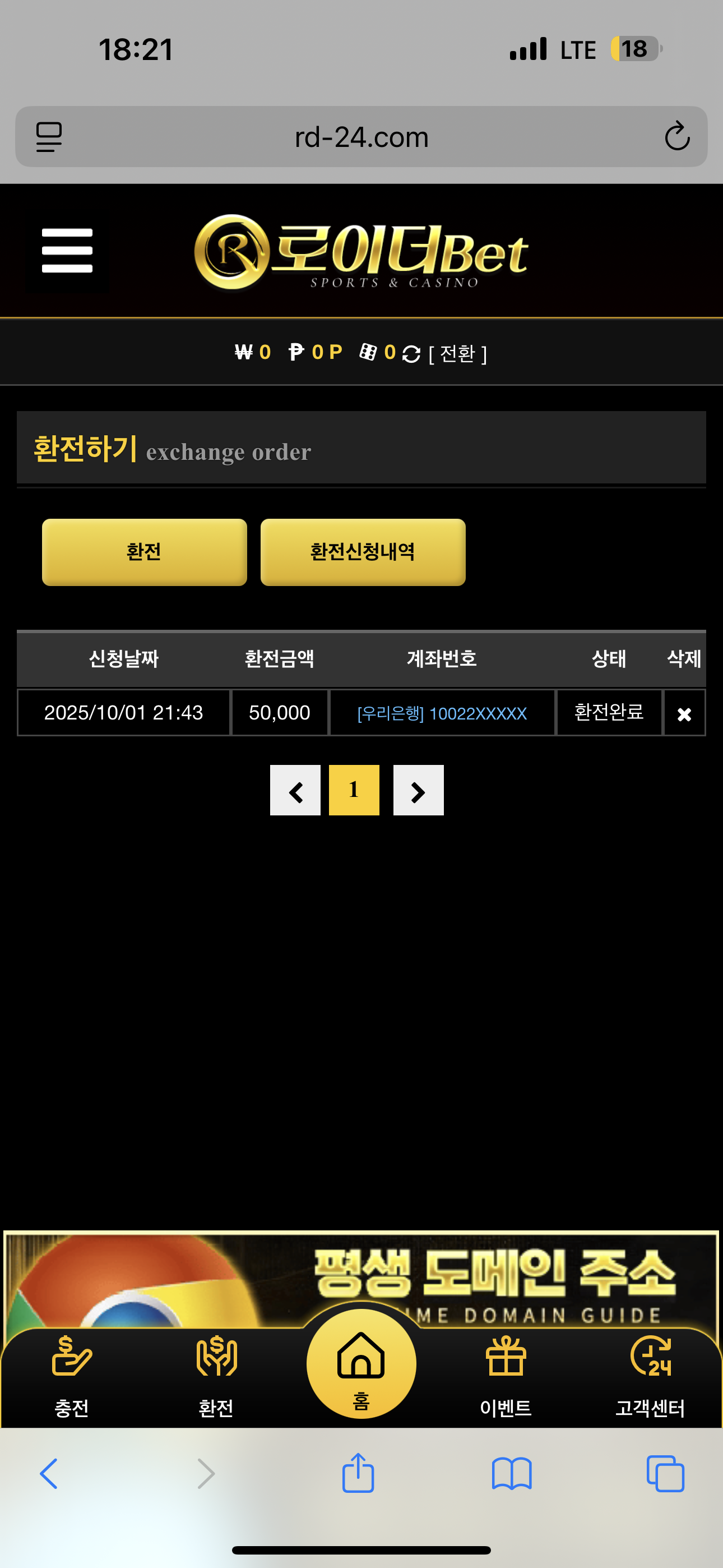Open Safari tabs overview
The image size is (723, 1568).
(x=665, y=1473)
